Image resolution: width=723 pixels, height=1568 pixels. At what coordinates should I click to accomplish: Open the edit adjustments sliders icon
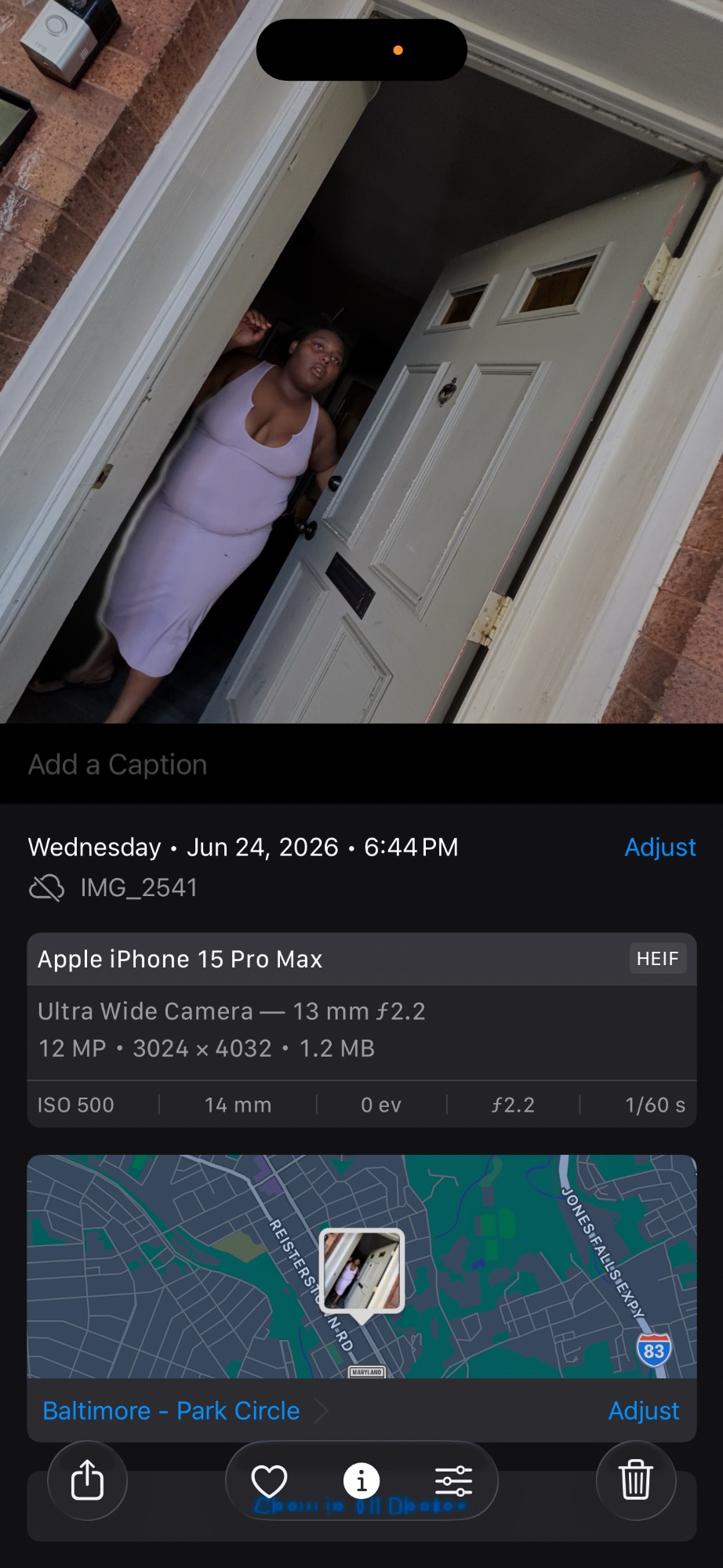coord(453,1481)
